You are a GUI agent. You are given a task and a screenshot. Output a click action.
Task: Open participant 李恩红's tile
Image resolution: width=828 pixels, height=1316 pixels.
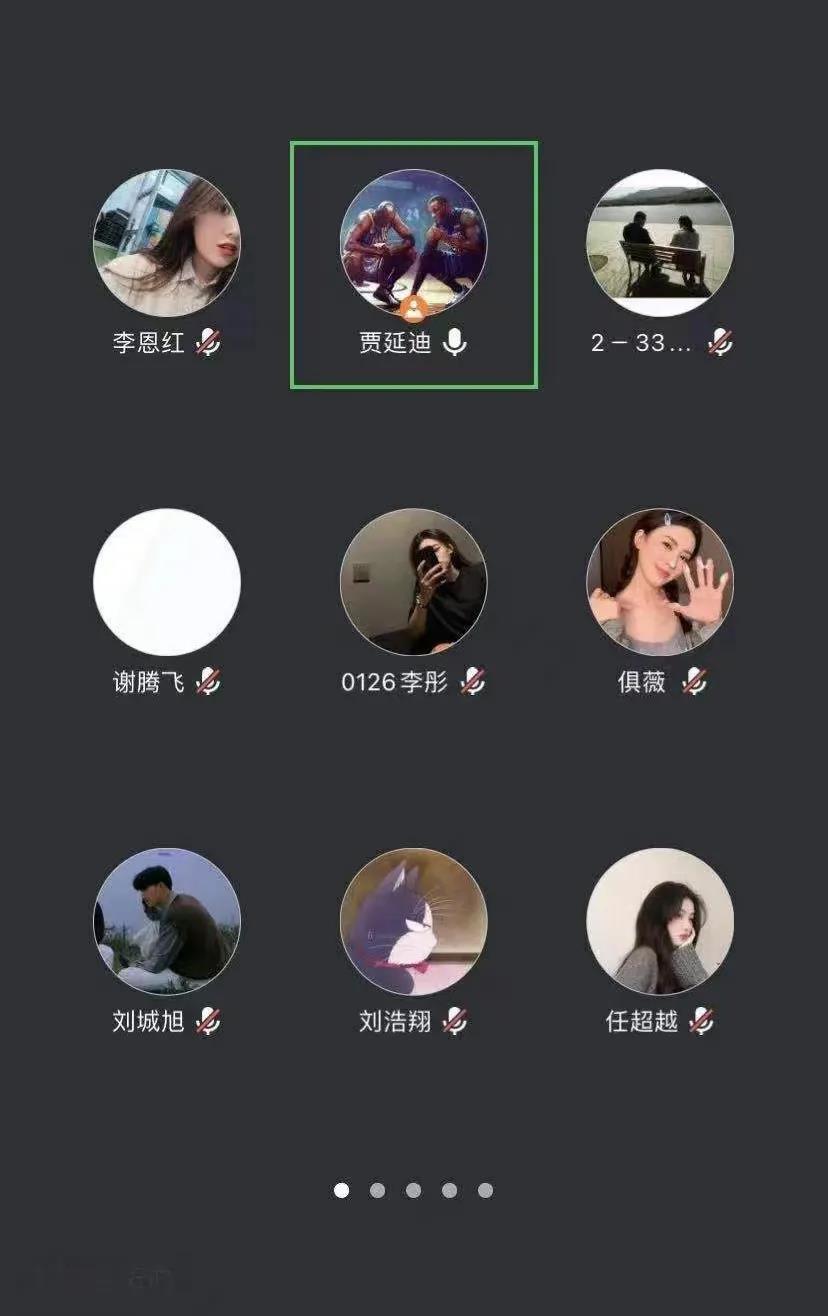pyautogui.click(x=167, y=243)
